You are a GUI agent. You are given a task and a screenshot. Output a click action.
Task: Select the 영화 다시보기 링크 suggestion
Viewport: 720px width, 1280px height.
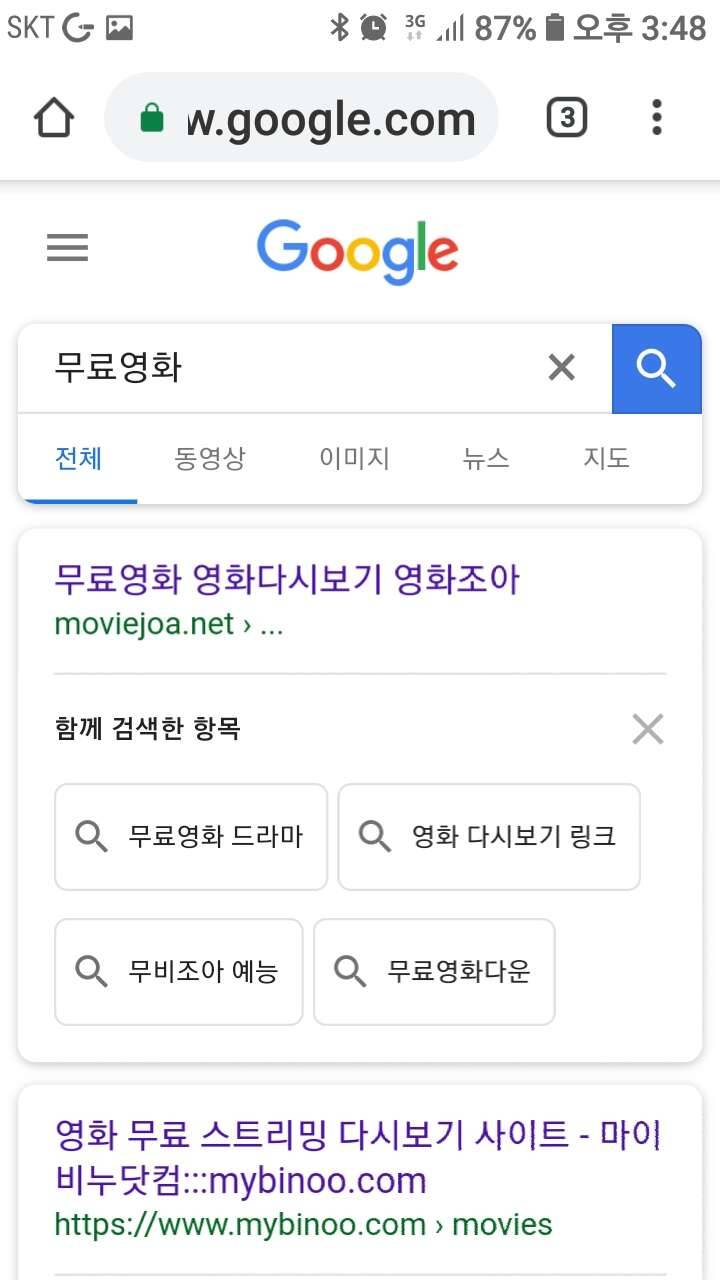click(x=489, y=836)
